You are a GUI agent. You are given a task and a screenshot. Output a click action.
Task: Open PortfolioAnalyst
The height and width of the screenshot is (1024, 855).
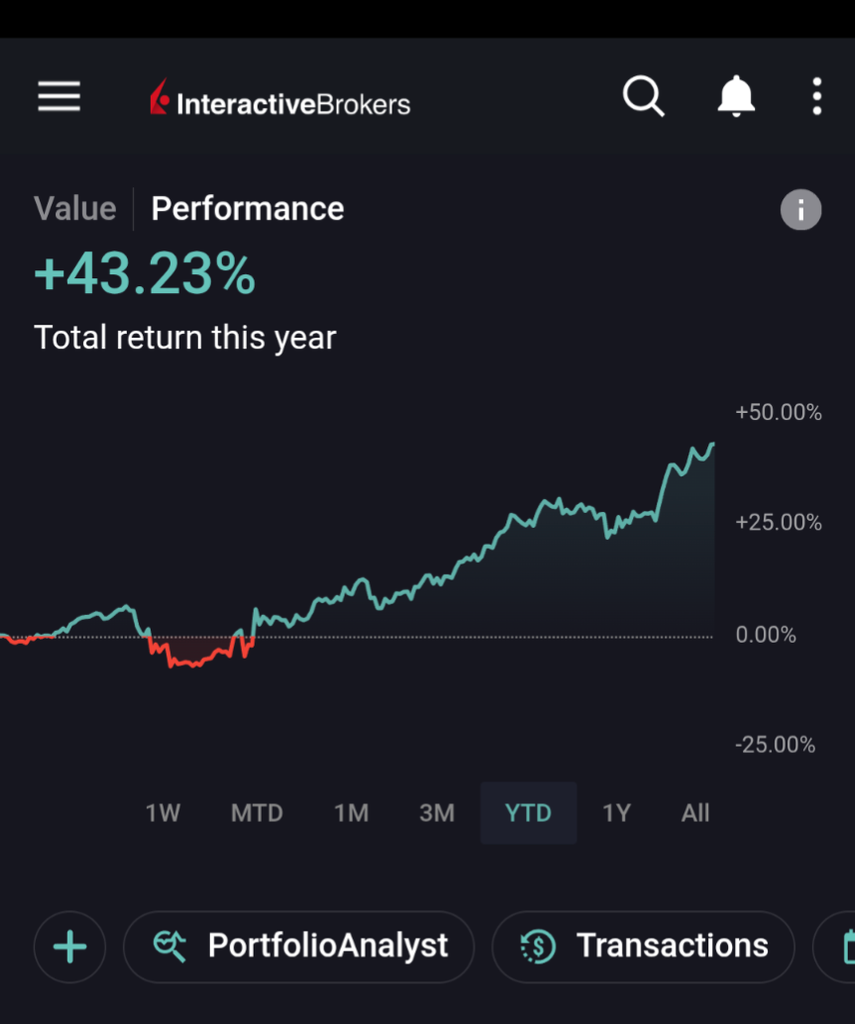click(x=298, y=946)
